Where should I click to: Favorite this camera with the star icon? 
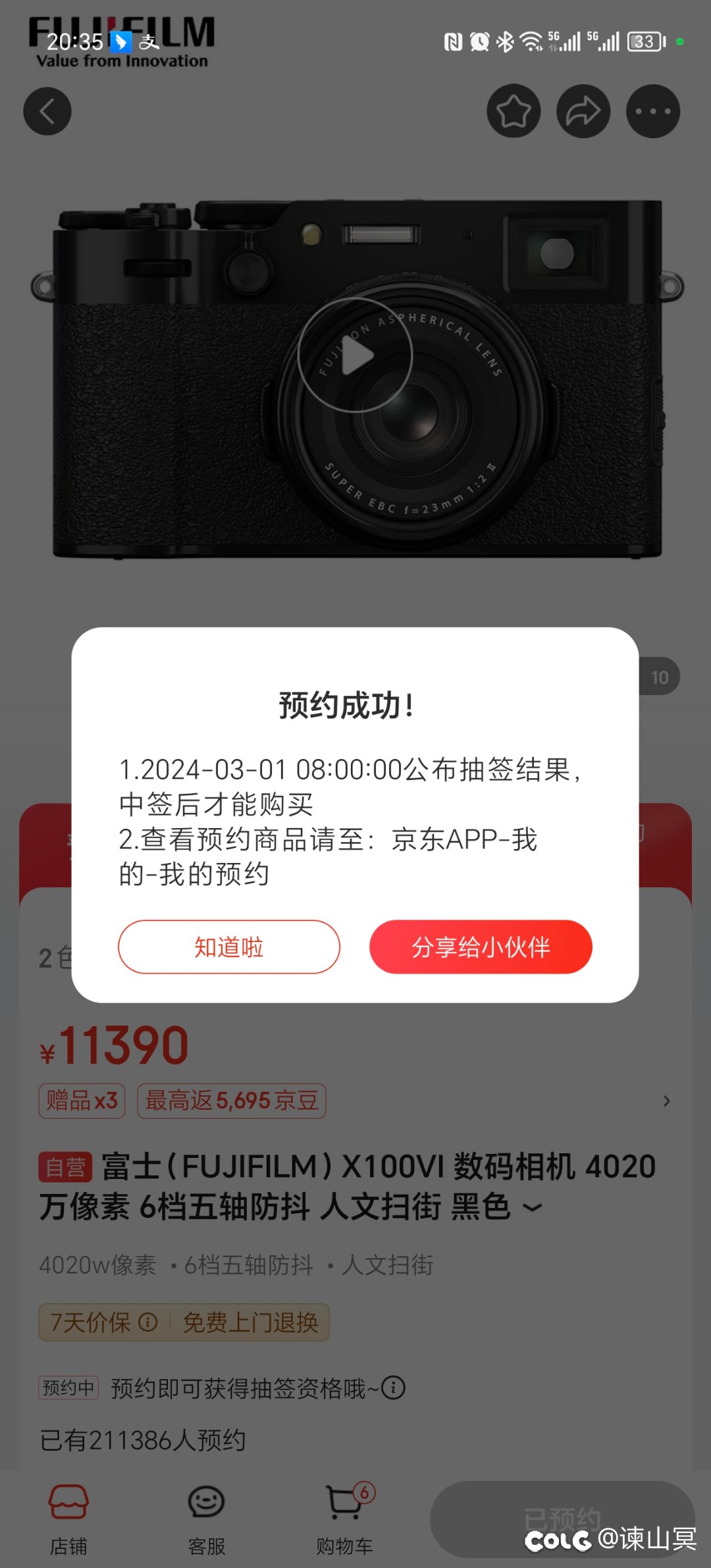pyautogui.click(x=513, y=111)
